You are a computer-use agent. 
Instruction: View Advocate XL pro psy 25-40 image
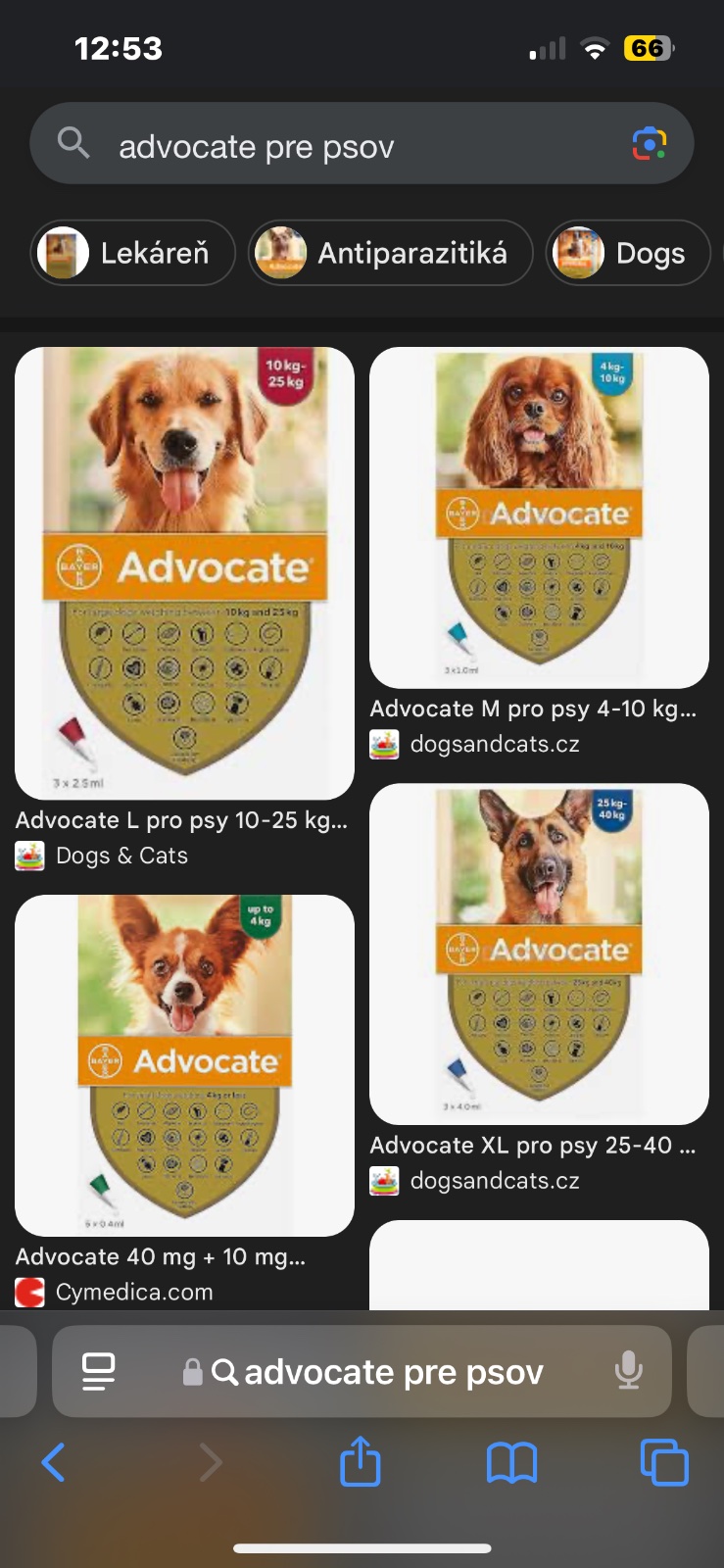[539, 954]
